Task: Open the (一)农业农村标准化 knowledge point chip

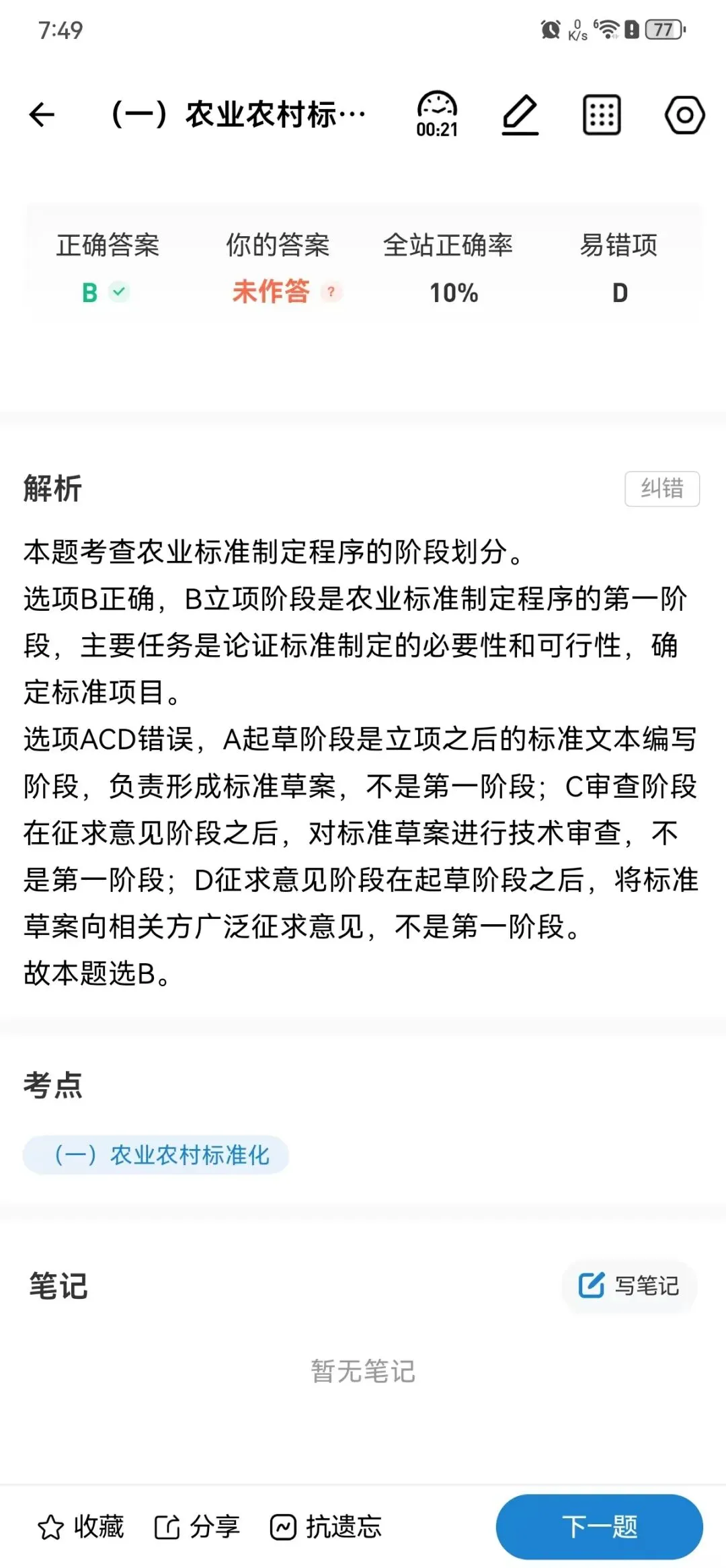Action: [156, 1155]
